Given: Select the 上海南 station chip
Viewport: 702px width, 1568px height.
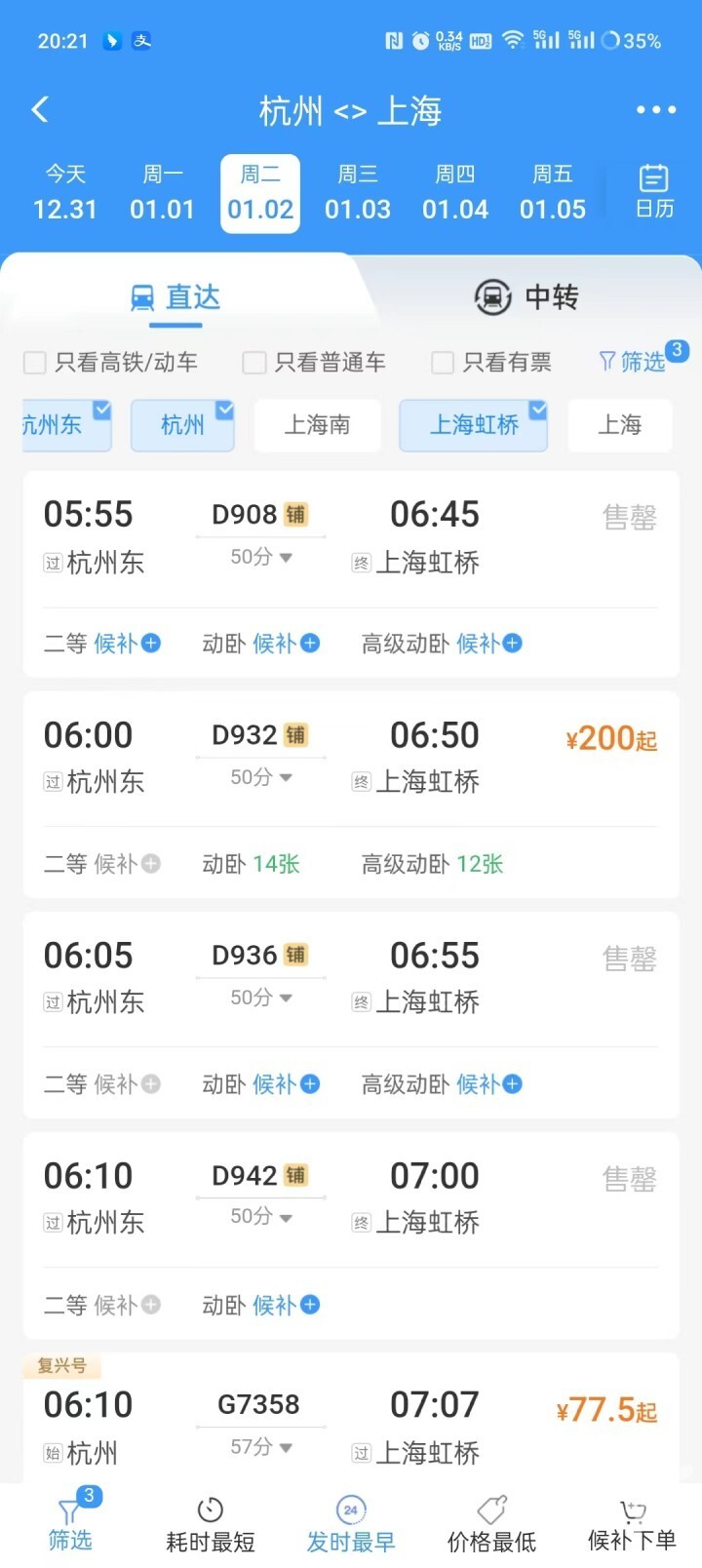Looking at the screenshot, I should [x=317, y=425].
